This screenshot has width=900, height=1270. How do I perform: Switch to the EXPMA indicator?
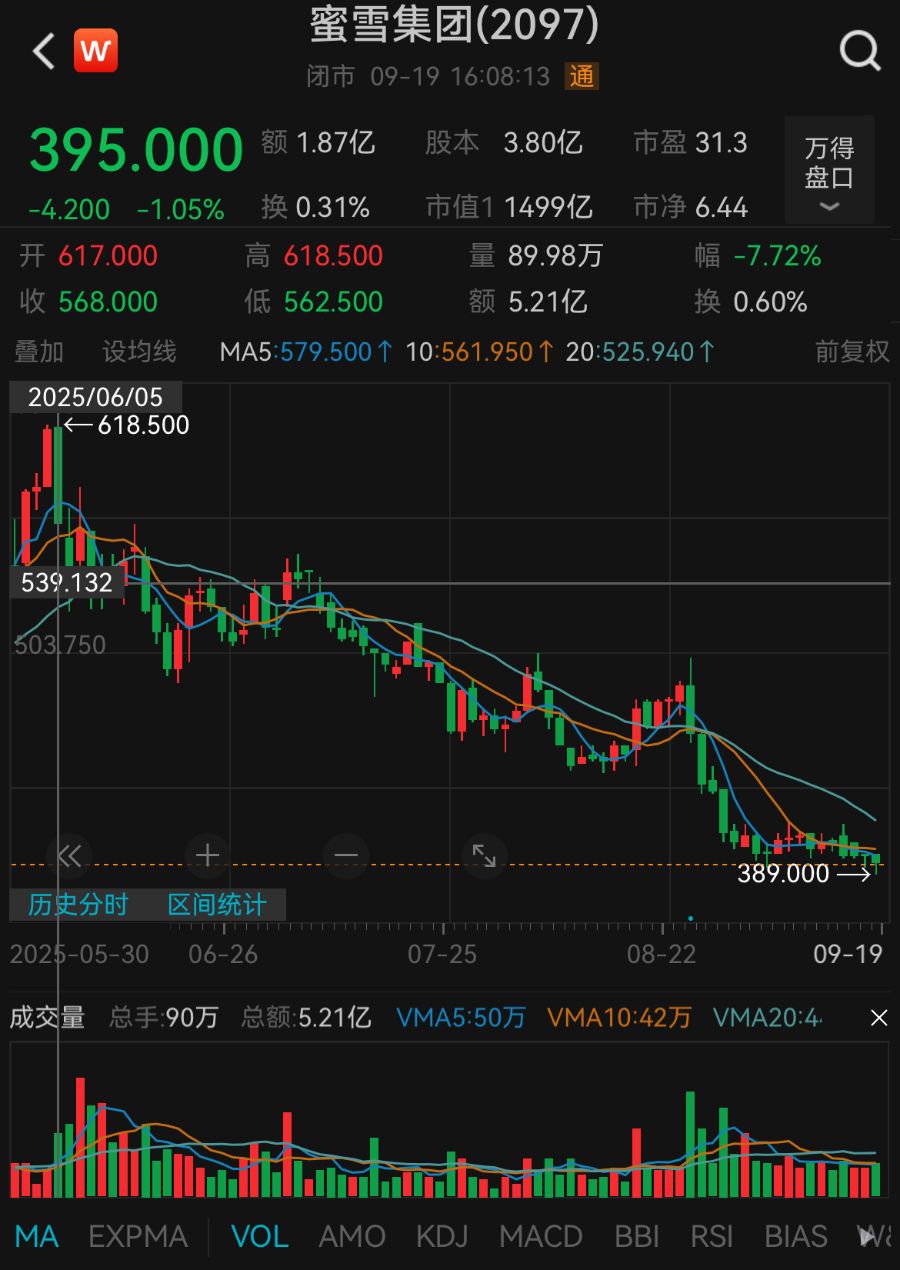click(138, 1237)
